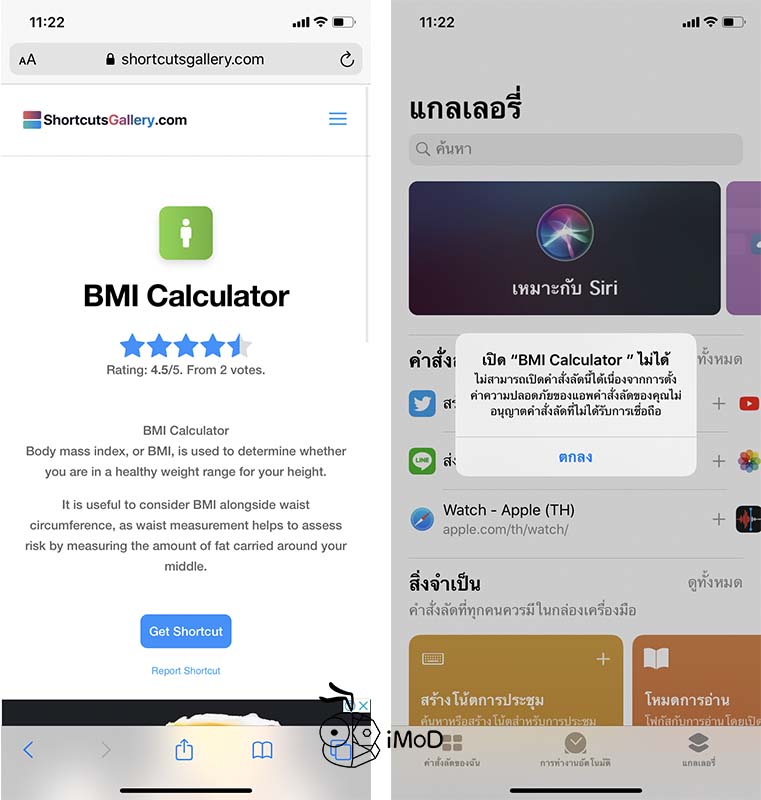
Task: Open ดูทั้งหมด next to สิ่งจำเป็น
Action: point(714,583)
